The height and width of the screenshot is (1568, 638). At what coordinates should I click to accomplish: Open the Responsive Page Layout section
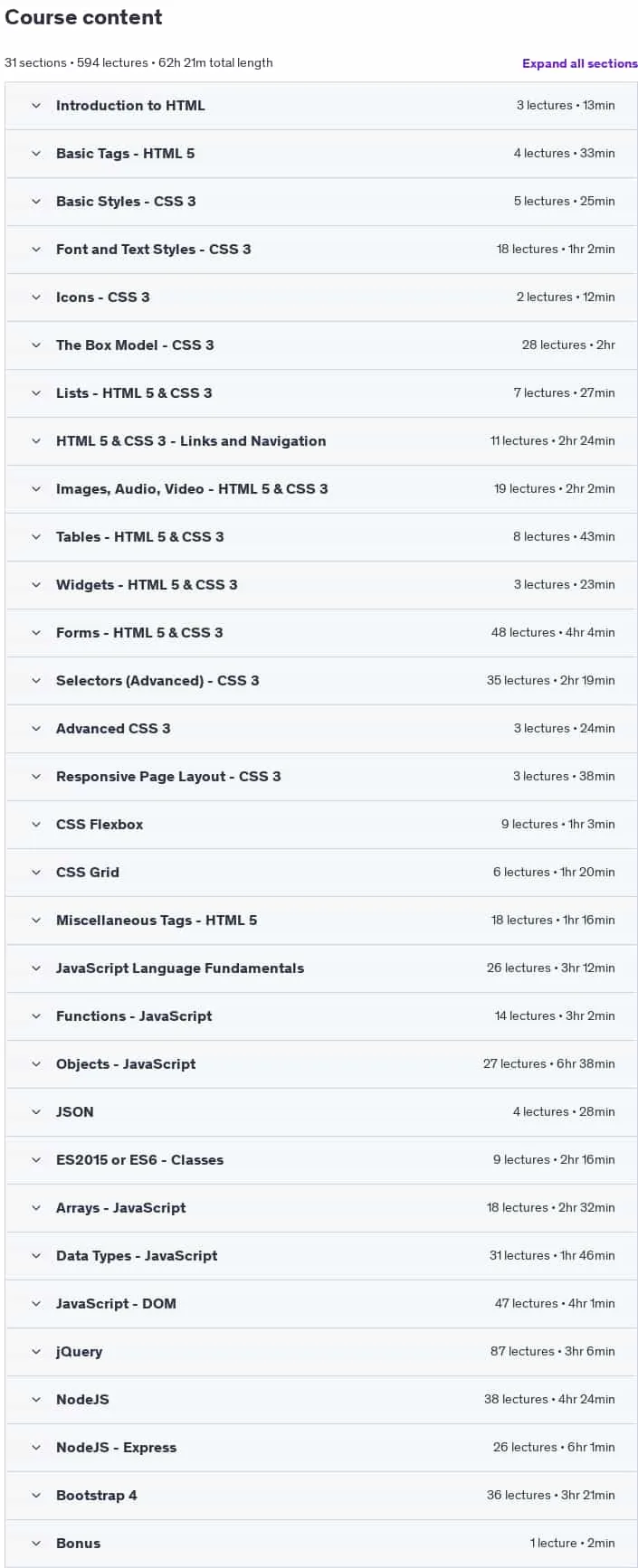321,777
